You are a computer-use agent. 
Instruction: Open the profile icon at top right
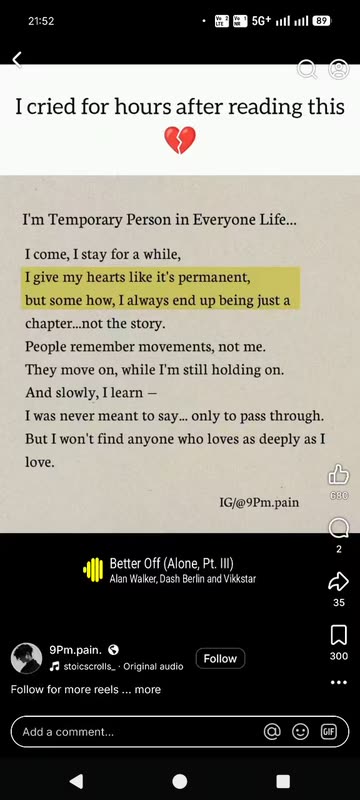(x=339, y=69)
